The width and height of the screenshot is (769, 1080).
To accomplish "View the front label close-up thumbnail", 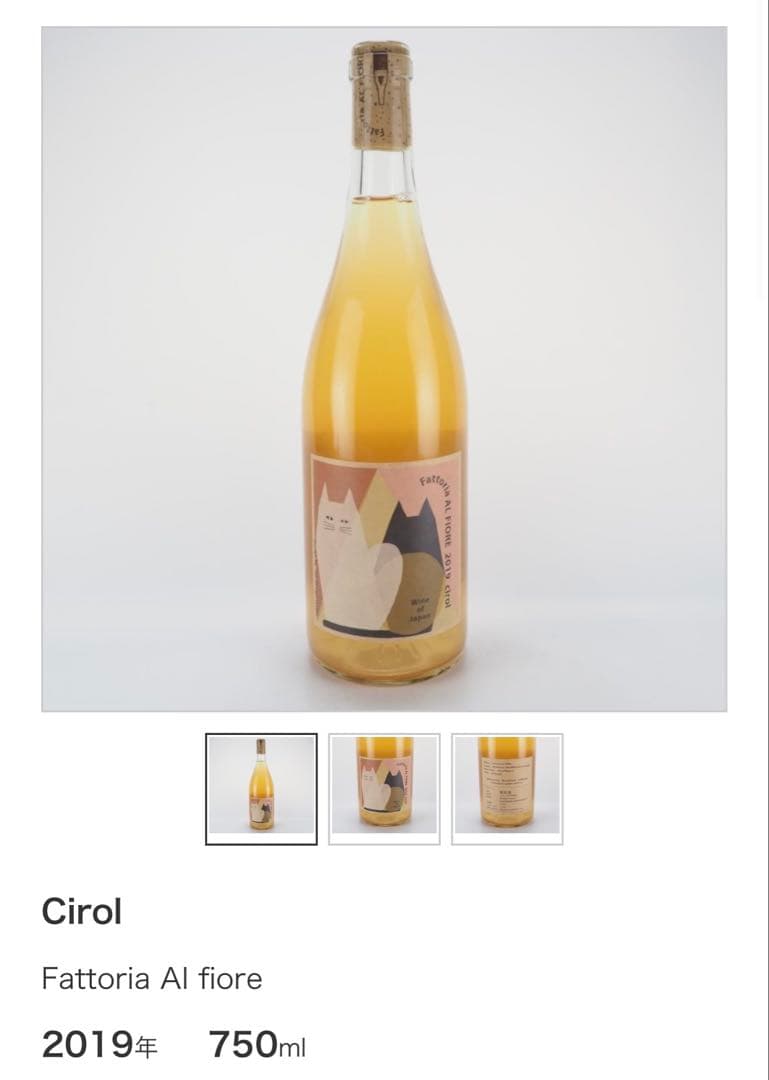I will pos(384,789).
